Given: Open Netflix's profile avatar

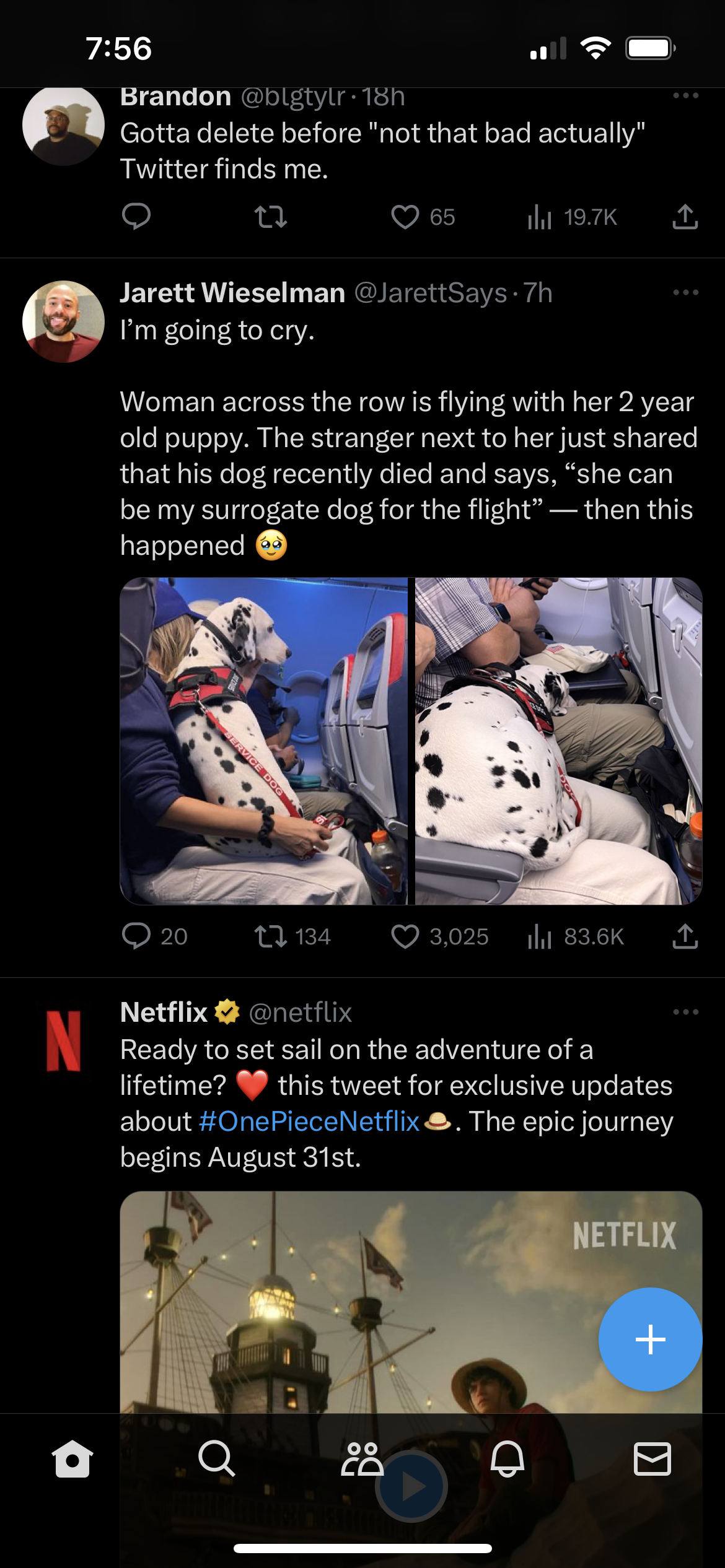Looking at the screenshot, I should click(x=63, y=1041).
